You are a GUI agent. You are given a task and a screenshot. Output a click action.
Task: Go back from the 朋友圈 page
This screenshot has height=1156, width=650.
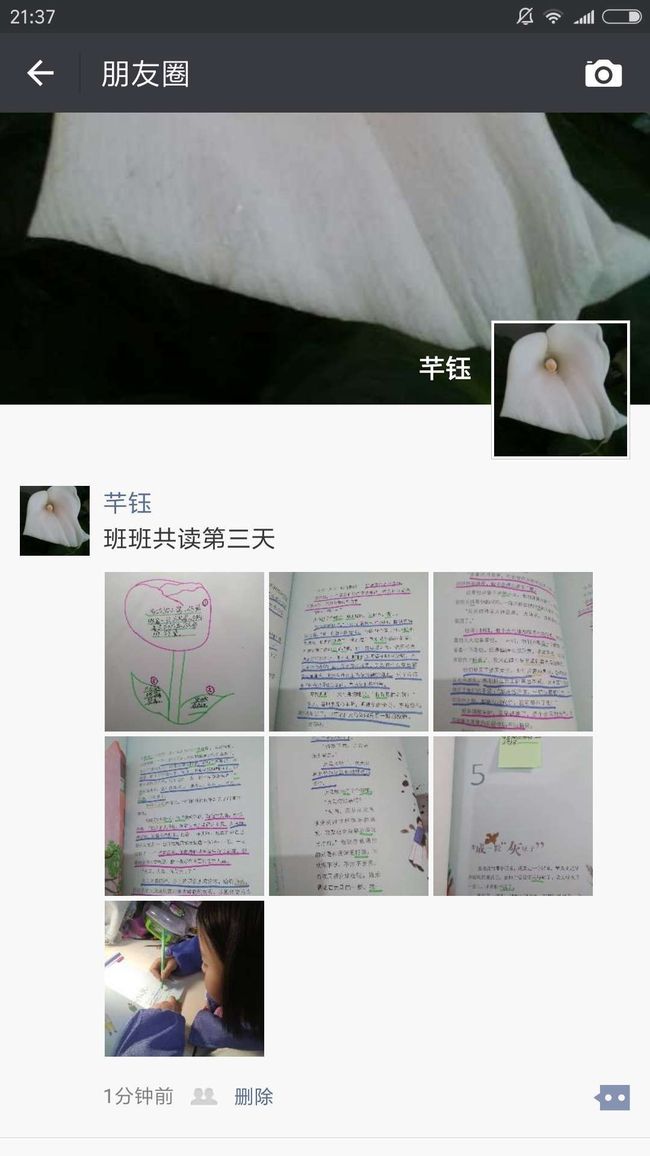coord(40,73)
